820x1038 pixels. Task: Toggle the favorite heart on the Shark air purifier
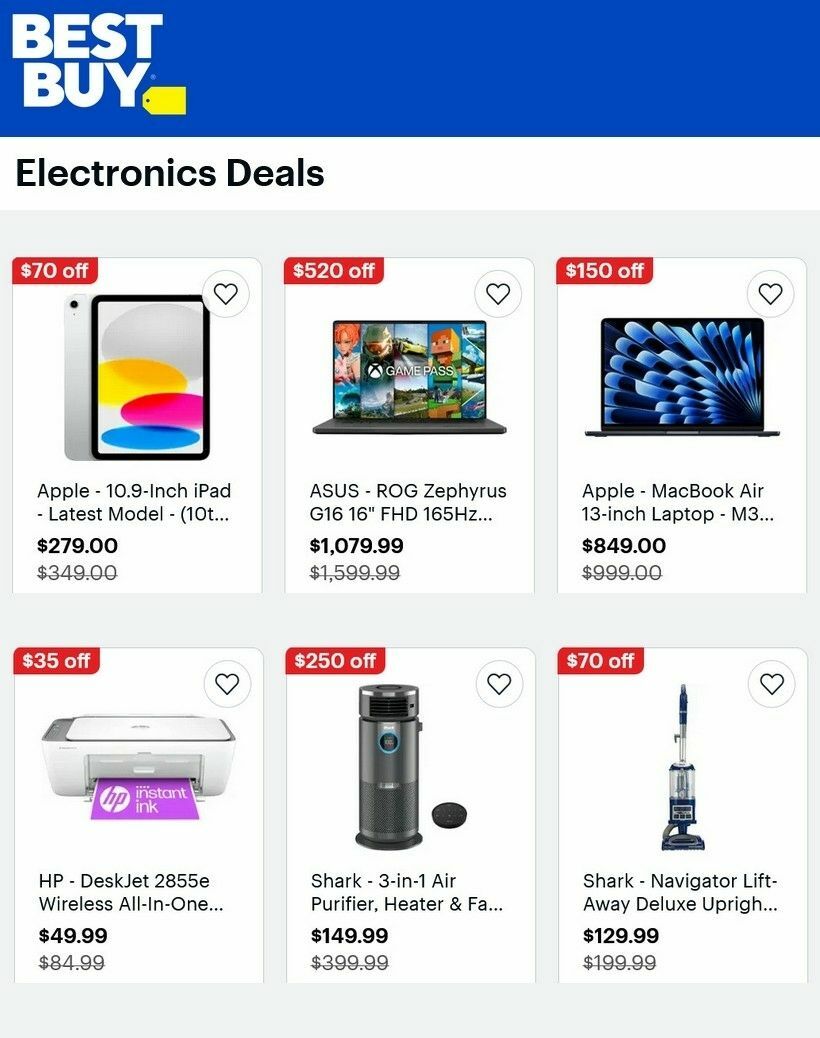[498, 683]
